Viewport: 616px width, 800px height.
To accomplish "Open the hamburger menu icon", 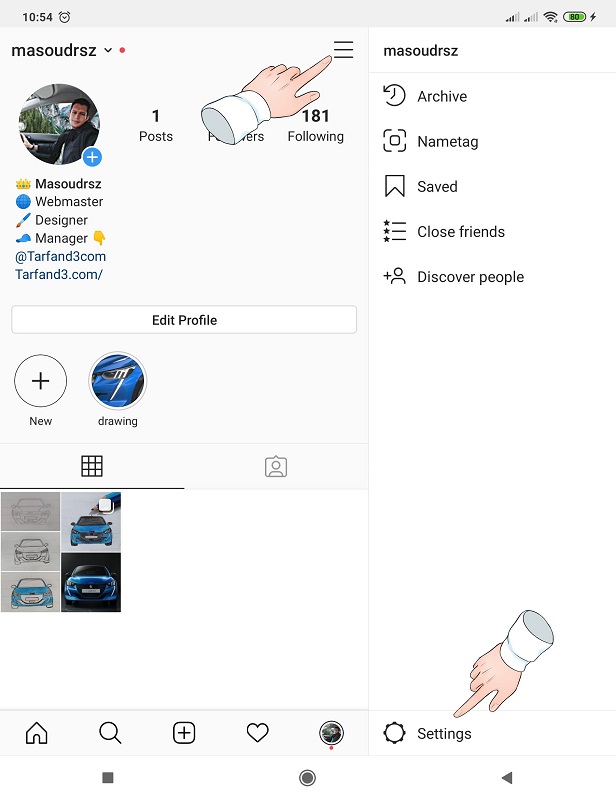I will pyautogui.click(x=343, y=50).
